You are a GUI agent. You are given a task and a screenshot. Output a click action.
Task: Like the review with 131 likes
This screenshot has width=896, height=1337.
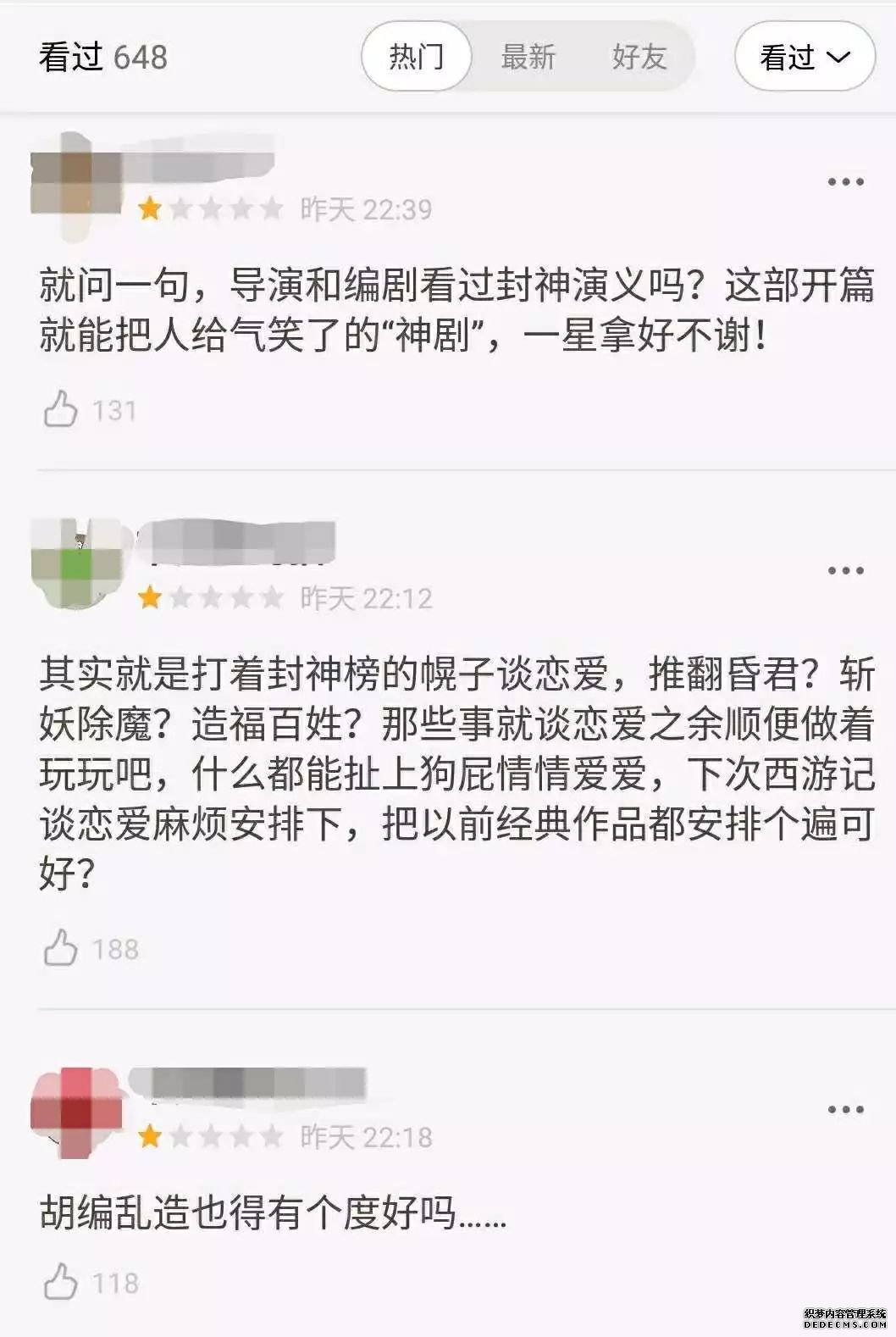click(61, 410)
